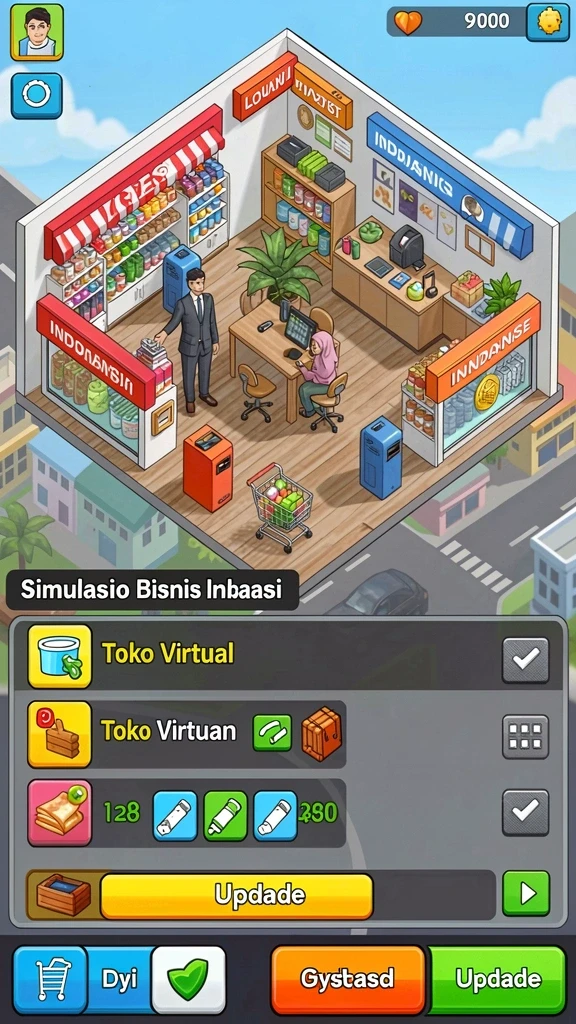Open the player profile avatar
576x1024 pixels.
tap(37, 32)
